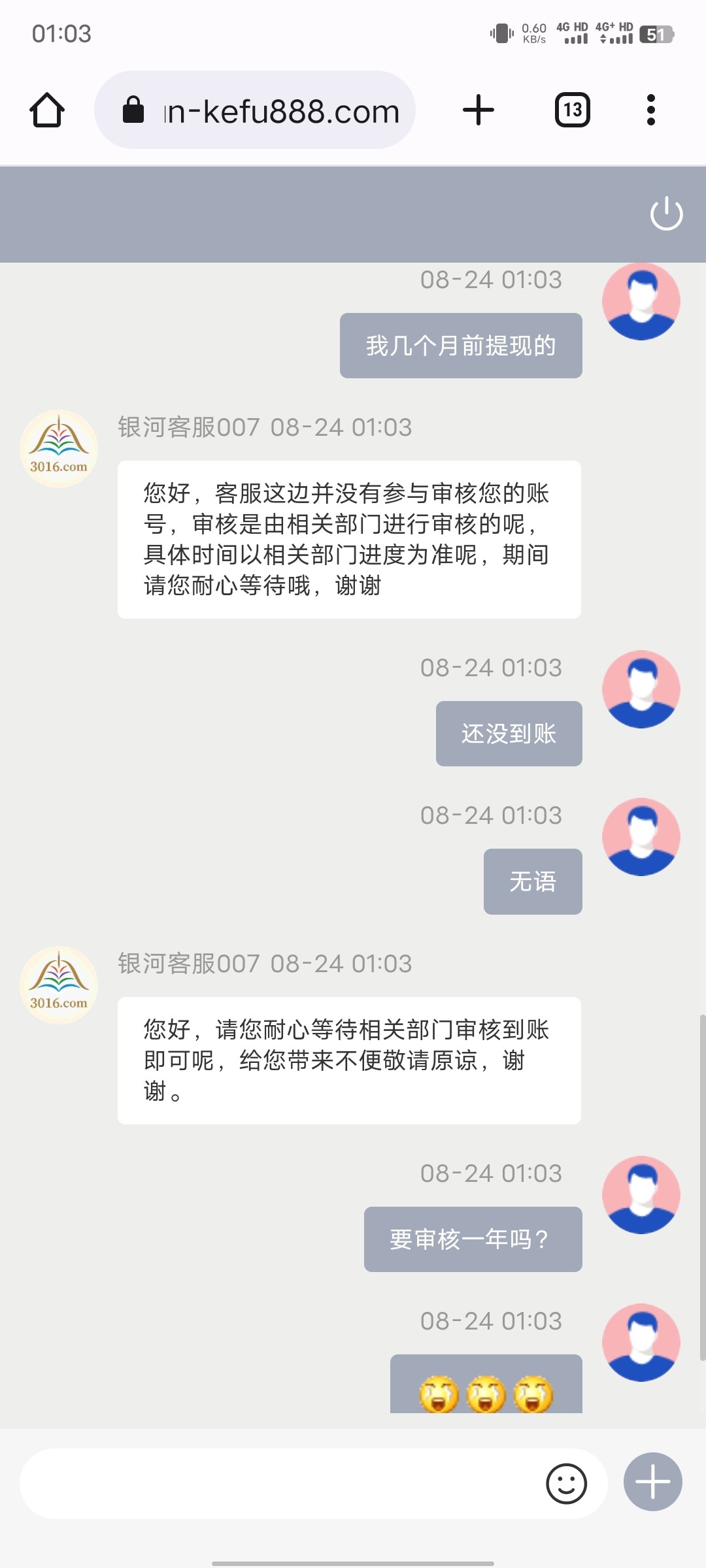View the 13 open tabs
Image resolution: width=706 pixels, height=1568 pixels.
(x=573, y=110)
